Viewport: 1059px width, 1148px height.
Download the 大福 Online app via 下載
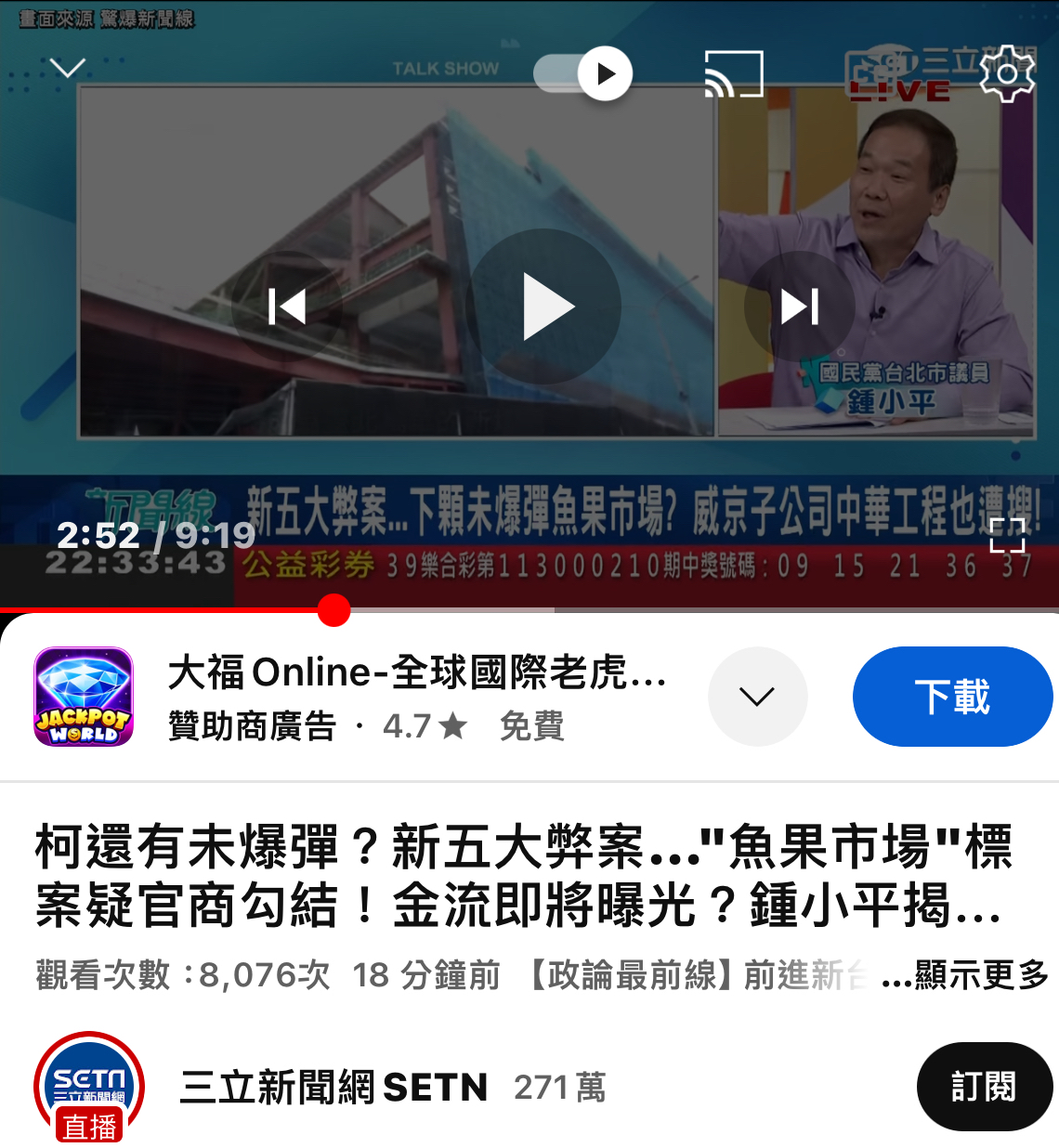[952, 696]
